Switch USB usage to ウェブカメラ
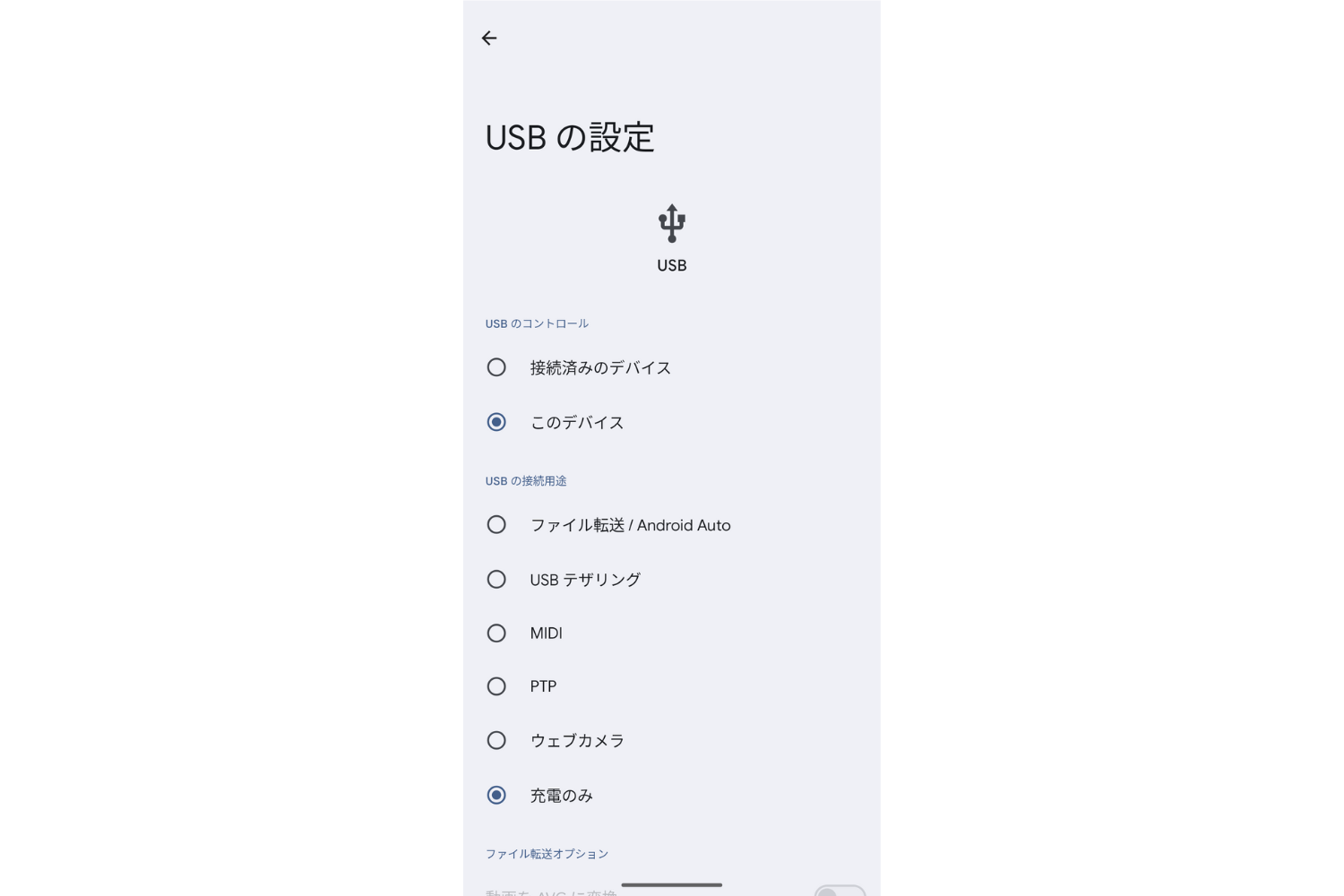 (x=496, y=741)
